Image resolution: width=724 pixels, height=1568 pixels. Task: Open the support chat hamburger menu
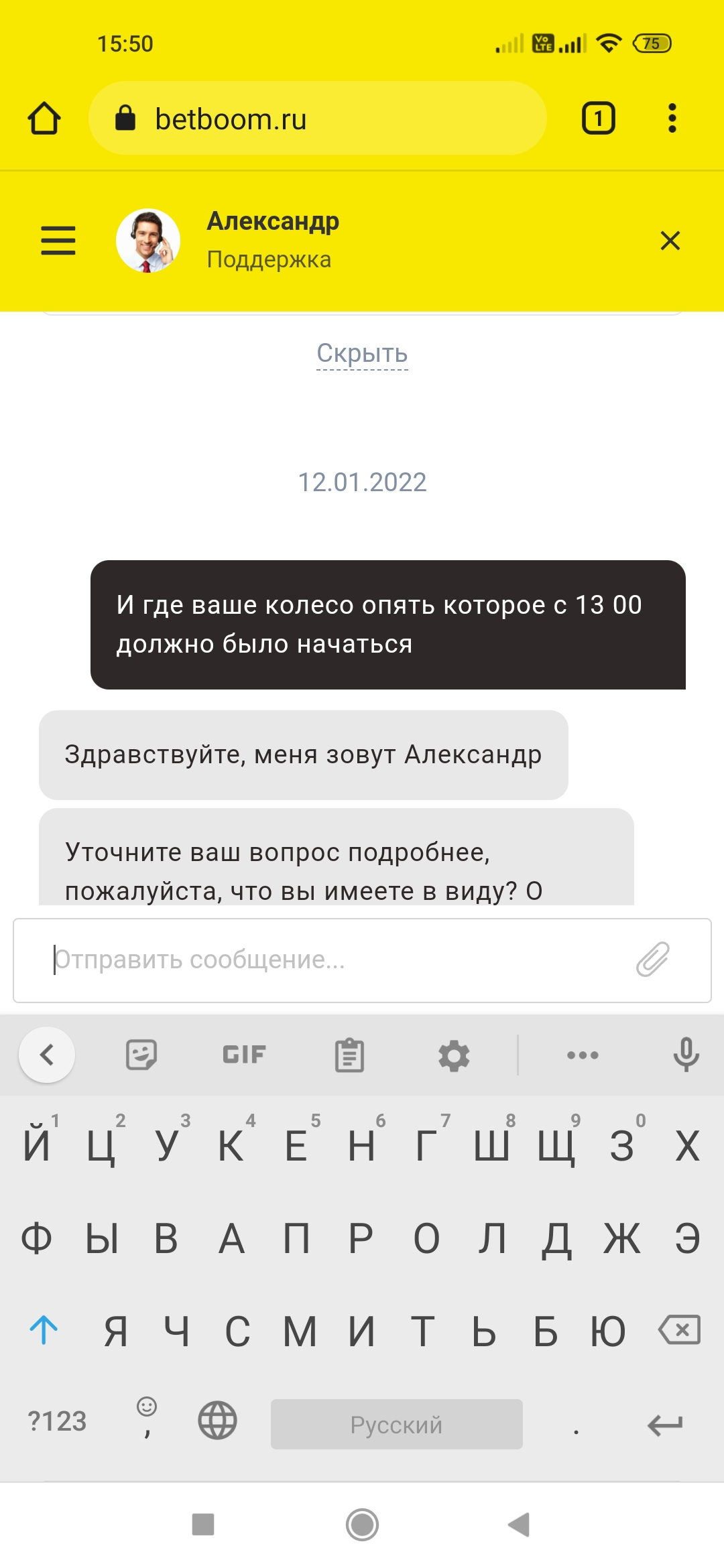click(58, 241)
